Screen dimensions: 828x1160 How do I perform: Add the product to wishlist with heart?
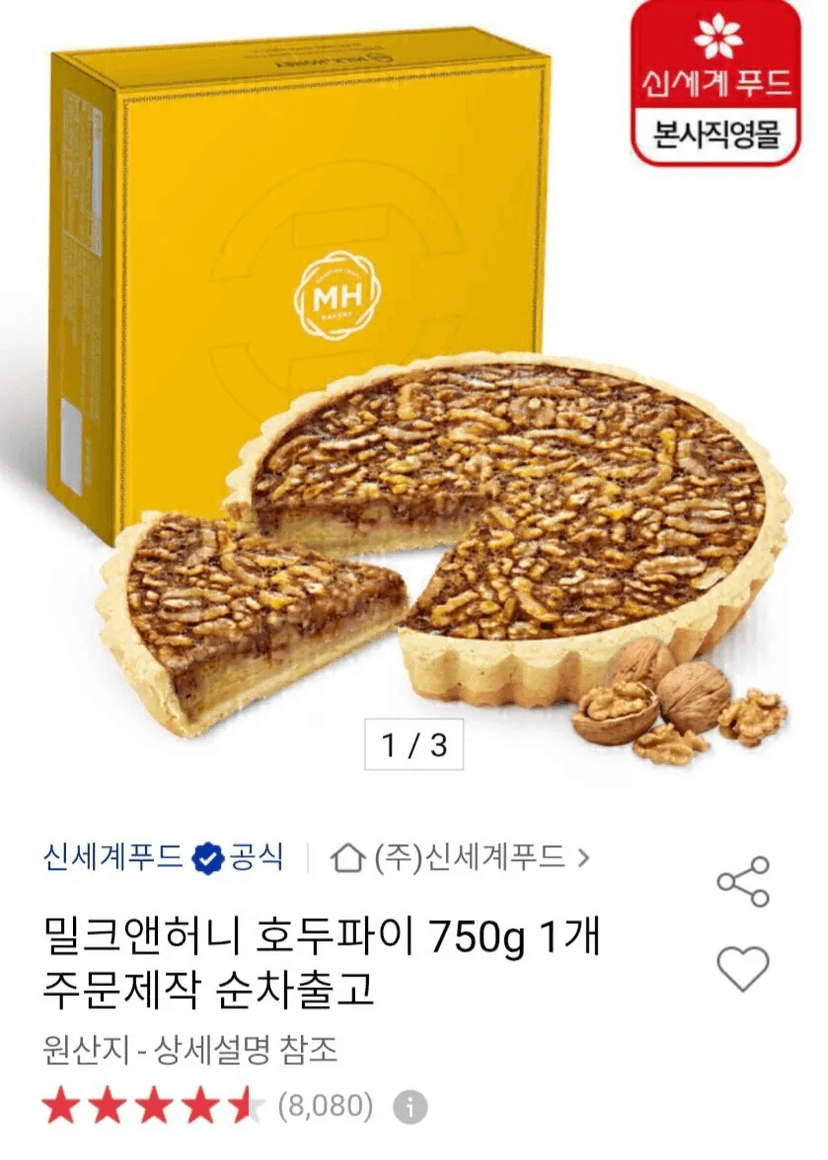(x=743, y=968)
